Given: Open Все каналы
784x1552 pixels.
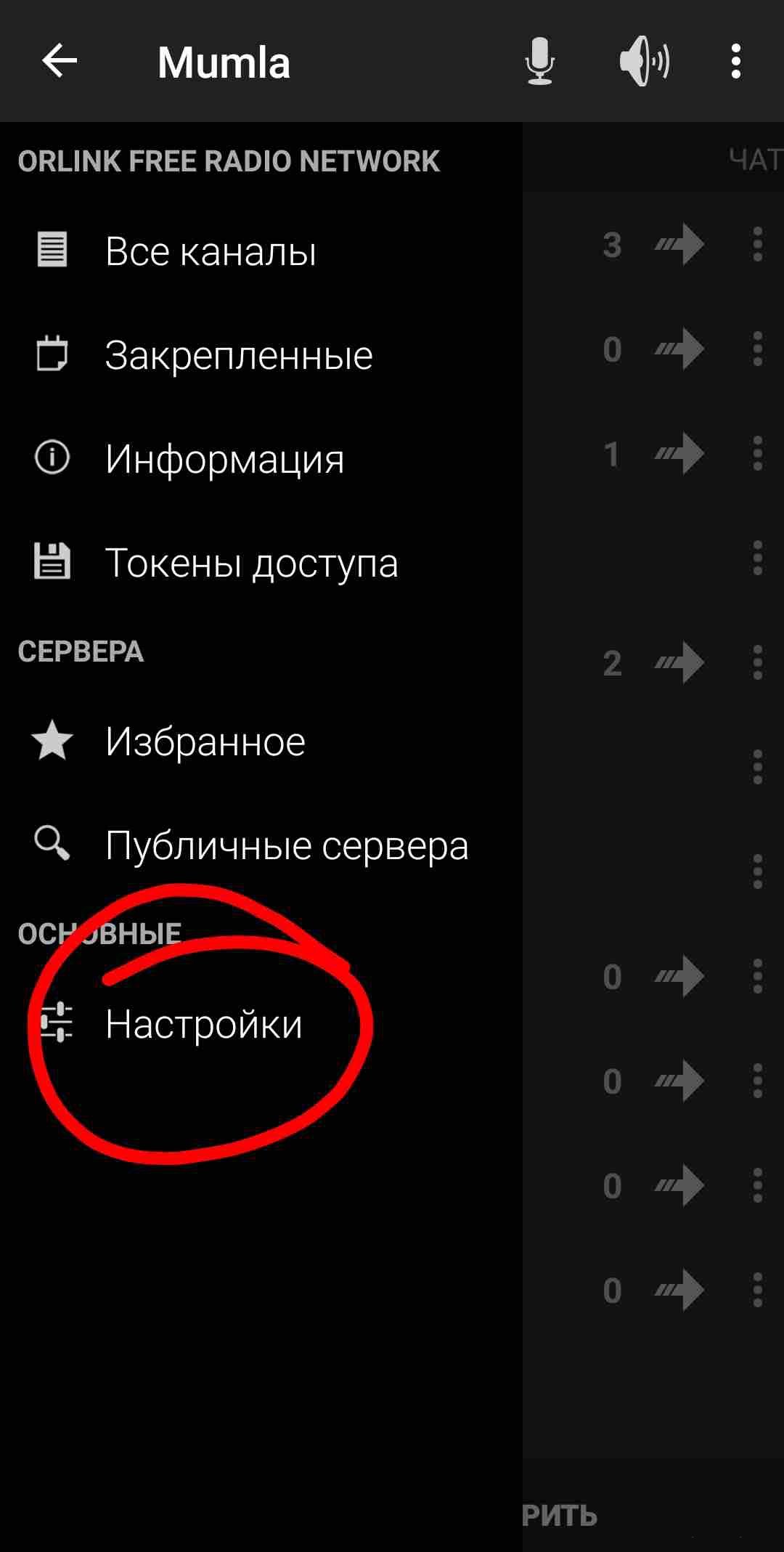Looking at the screenshot, I should pos(261,251).
